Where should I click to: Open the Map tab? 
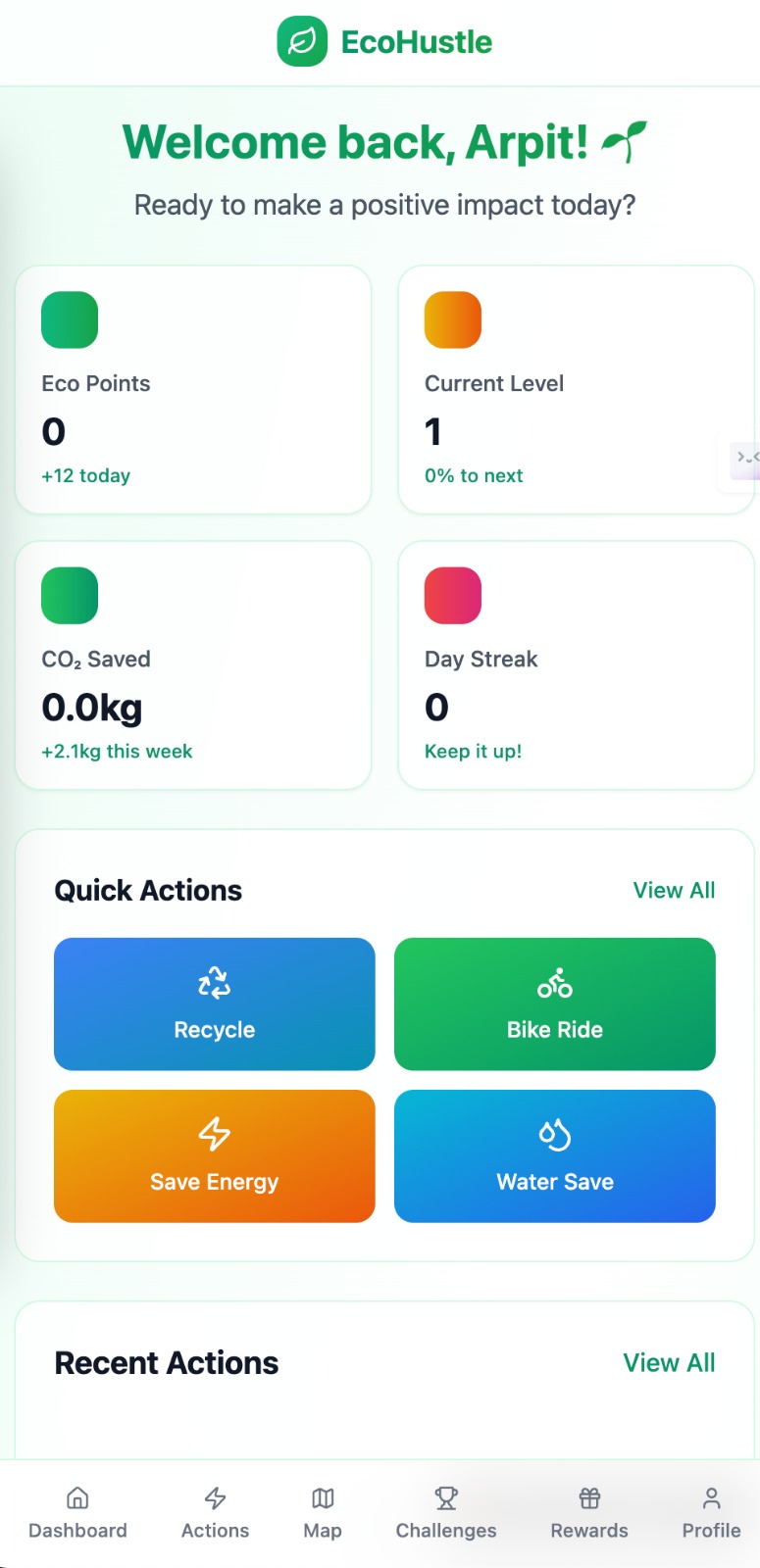[323, 1513]
